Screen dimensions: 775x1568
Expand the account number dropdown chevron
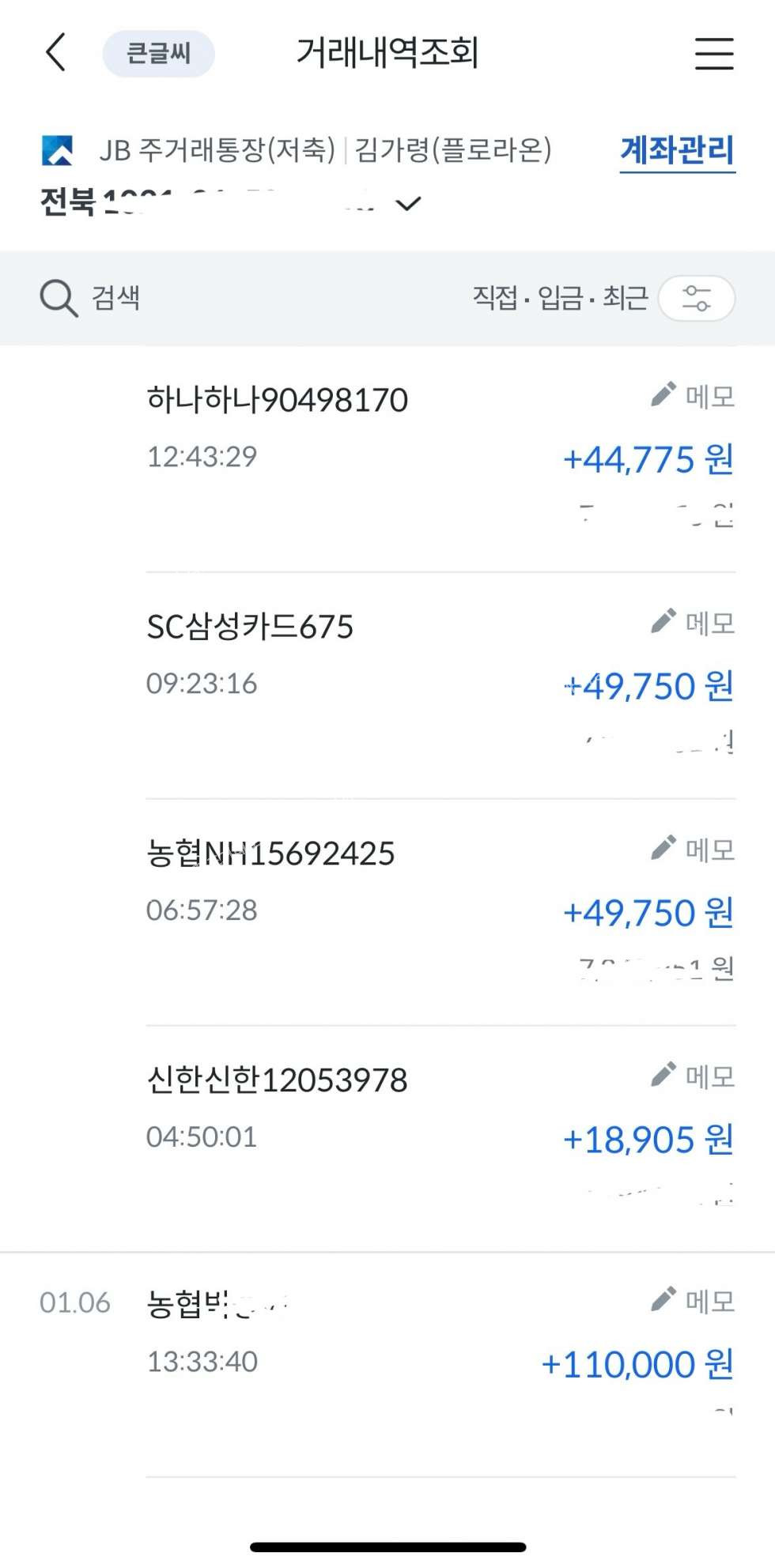(x=408, y=205)
